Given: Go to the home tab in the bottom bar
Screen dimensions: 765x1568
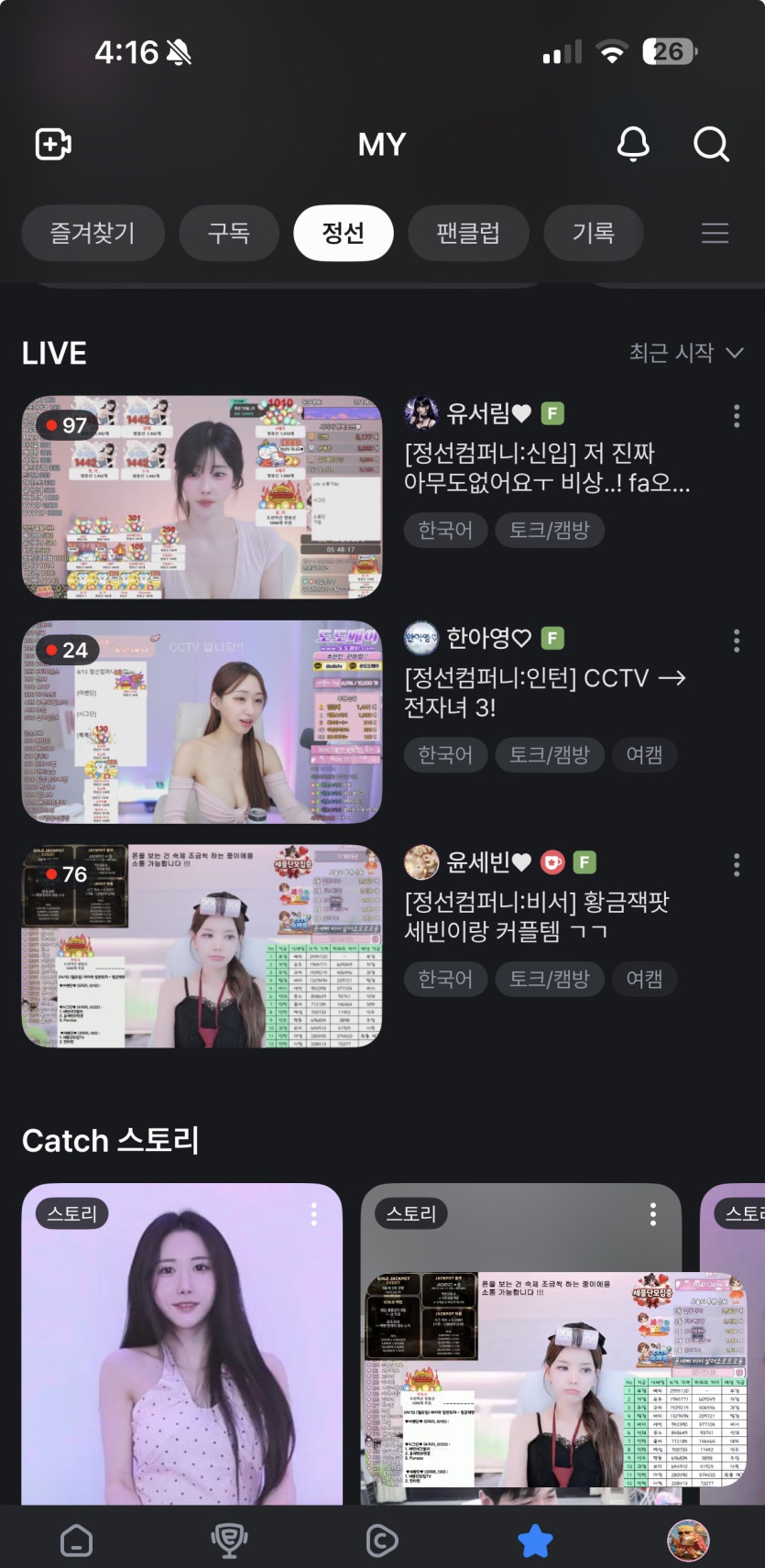Looking at the screenshot, I should coord(76,1541).
